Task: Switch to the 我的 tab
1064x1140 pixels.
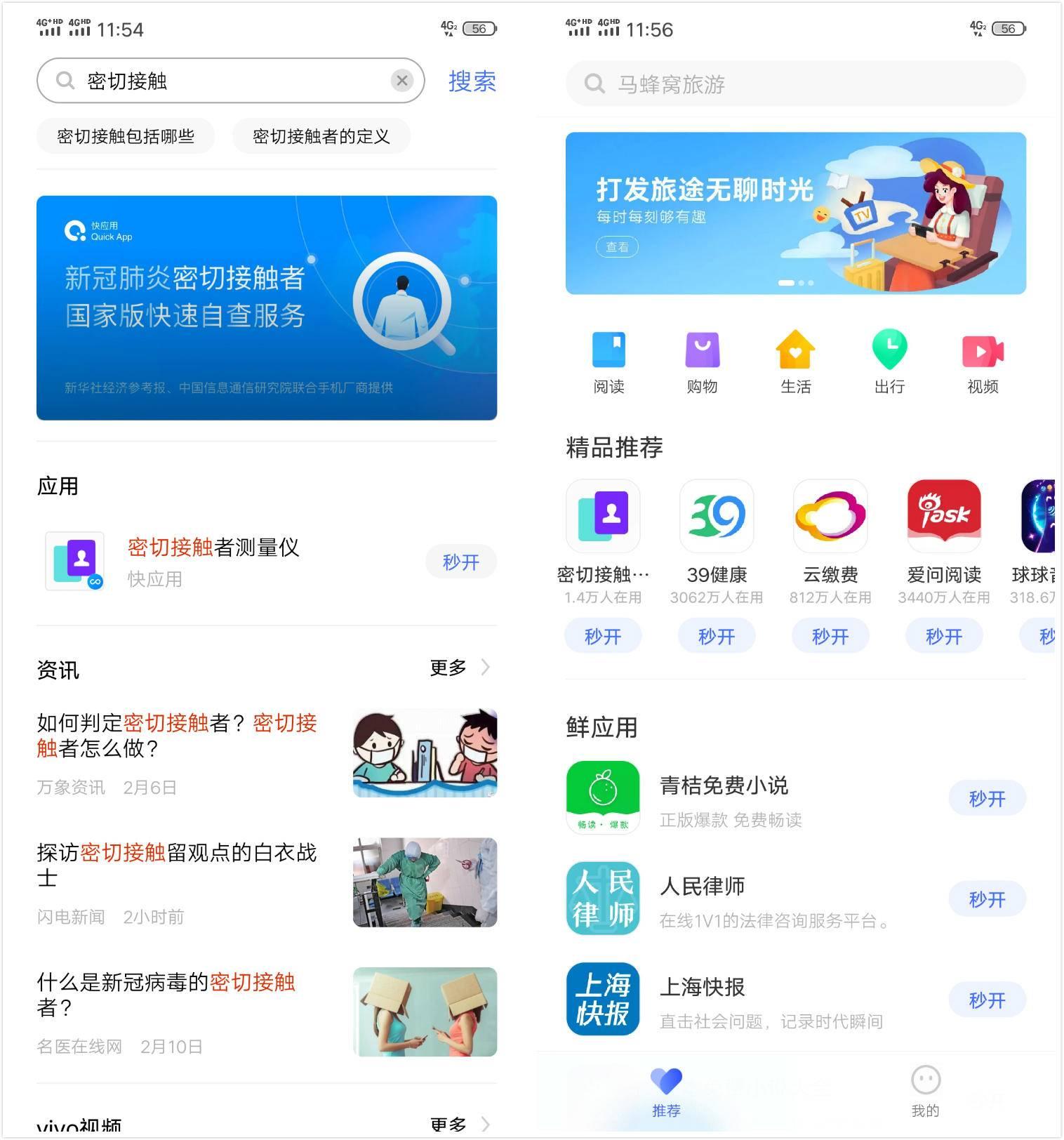Action: pyautogui.click(x=925, y=1091)
